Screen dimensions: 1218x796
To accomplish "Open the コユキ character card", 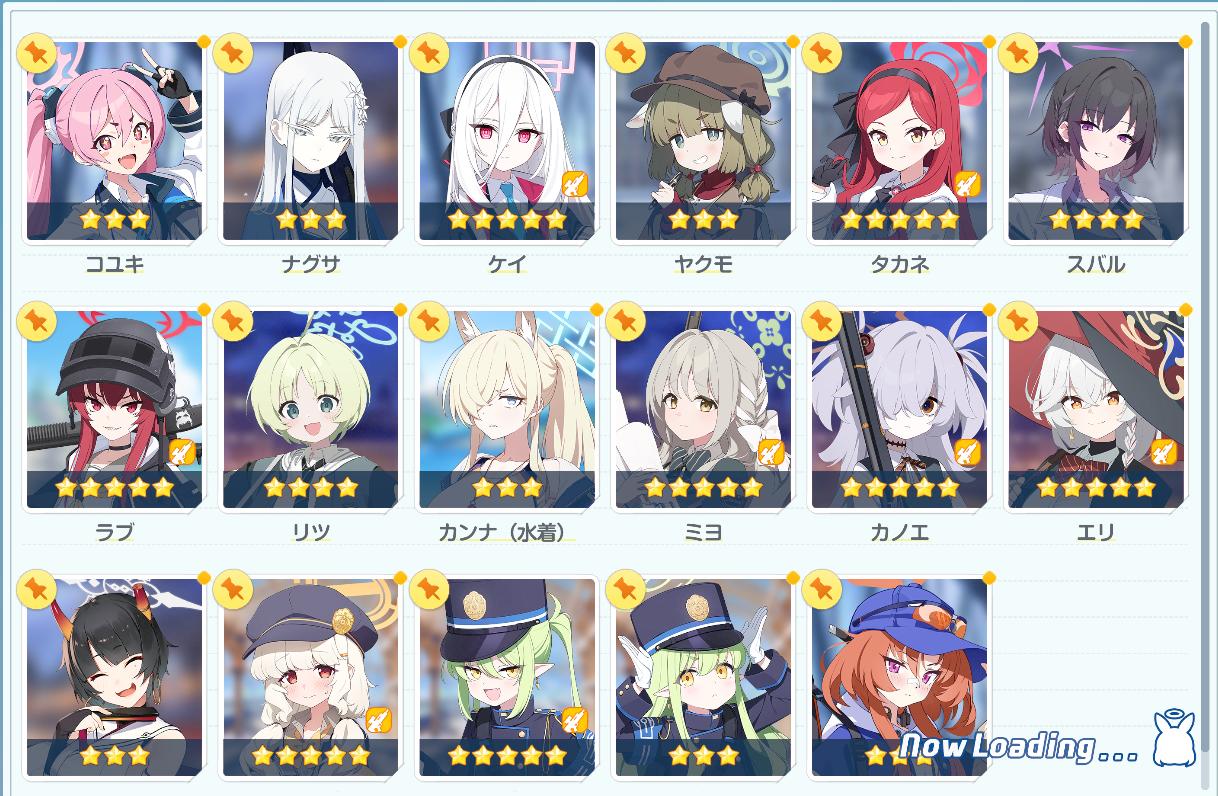I will pyautogui.click(x=114, y=140).
